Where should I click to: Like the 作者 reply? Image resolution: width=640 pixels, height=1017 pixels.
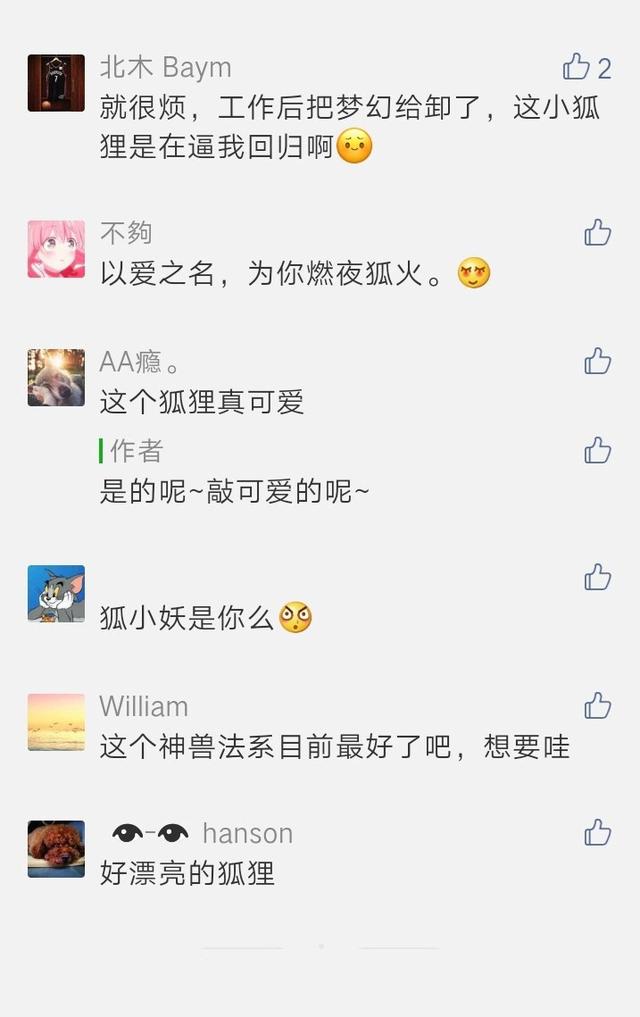click(x=598, y=450)
